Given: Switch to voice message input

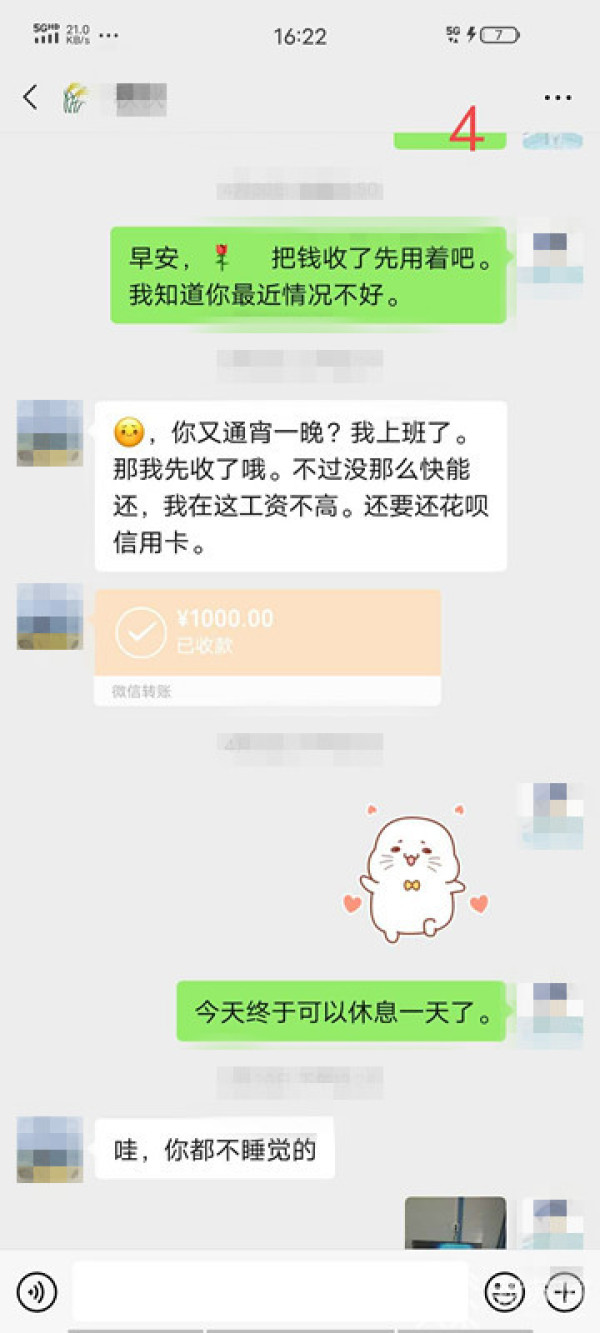Looking at the screenshot, I should click(x=37, y=1292).
